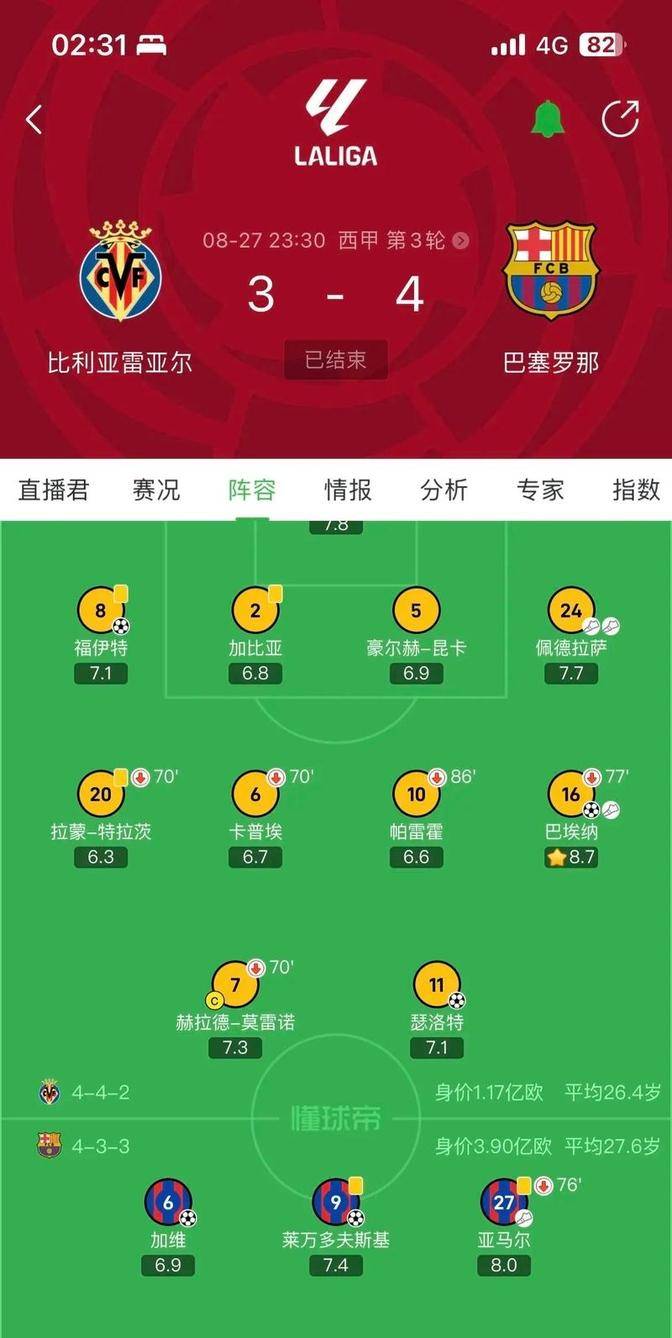Open the 比利亚雷亚尔 team page
672x1338 pixels.
(x=120, y=272)
